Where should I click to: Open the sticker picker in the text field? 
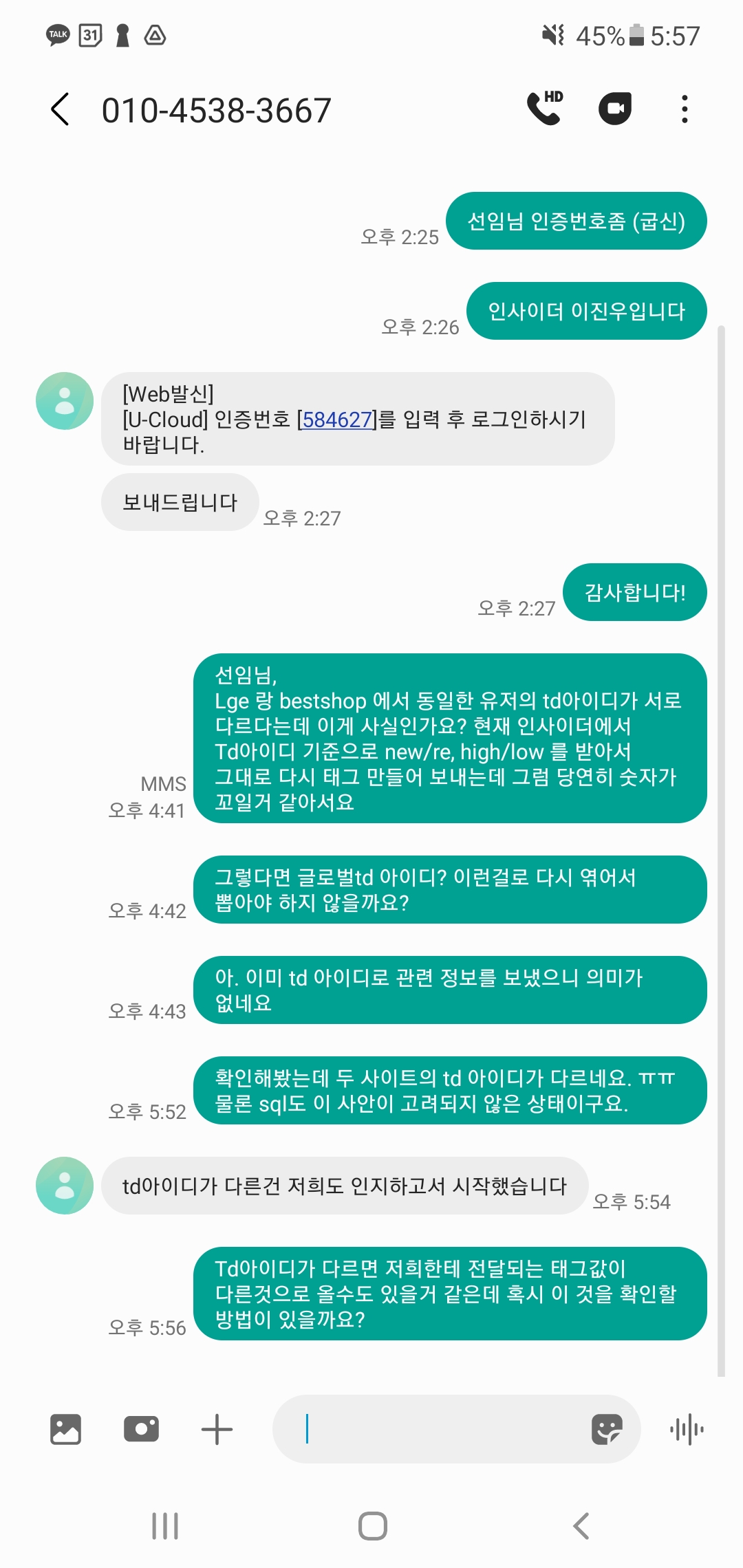[607, 1429]
